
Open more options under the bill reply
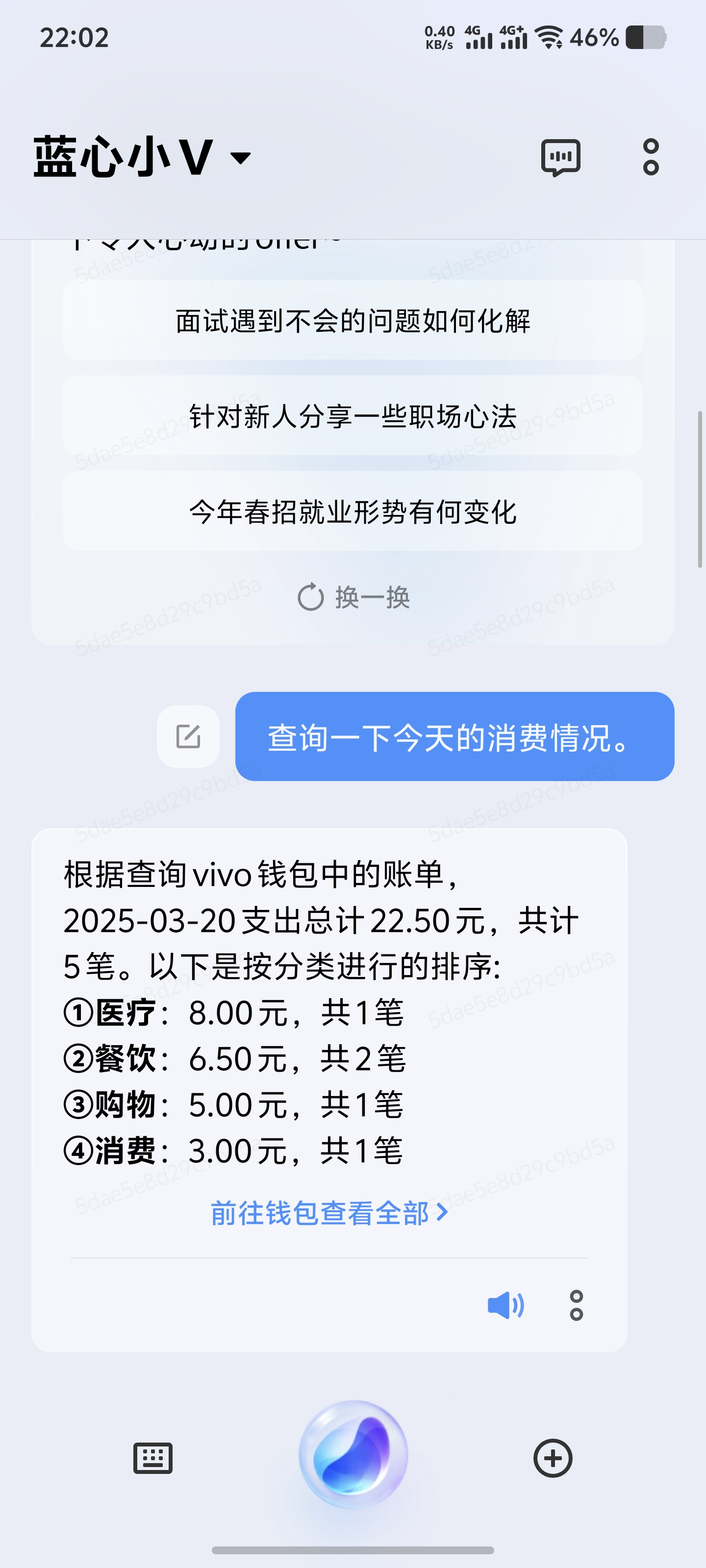[x=576, y=1306]
